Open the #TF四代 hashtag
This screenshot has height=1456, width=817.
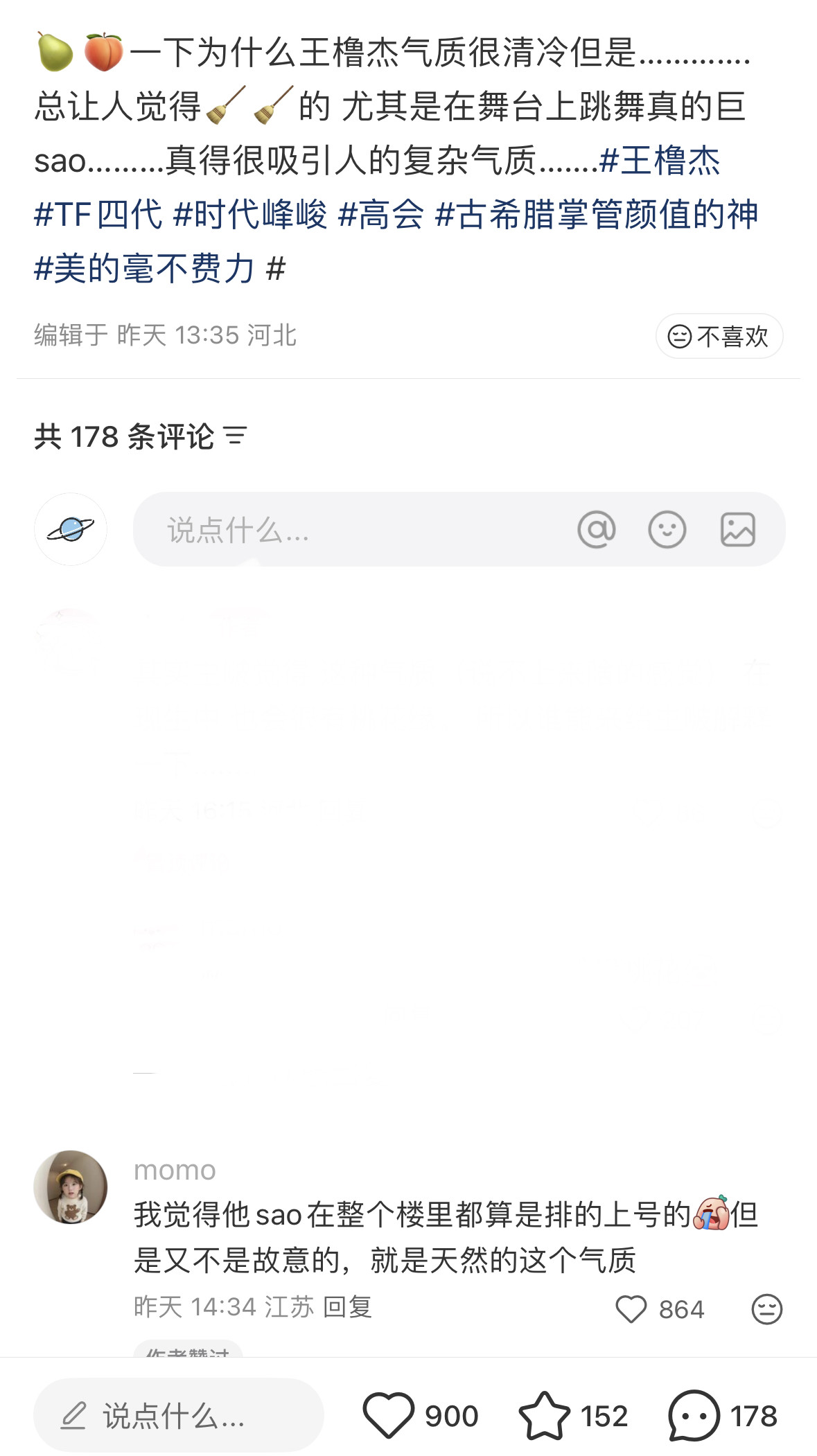[x=98, y=215]
